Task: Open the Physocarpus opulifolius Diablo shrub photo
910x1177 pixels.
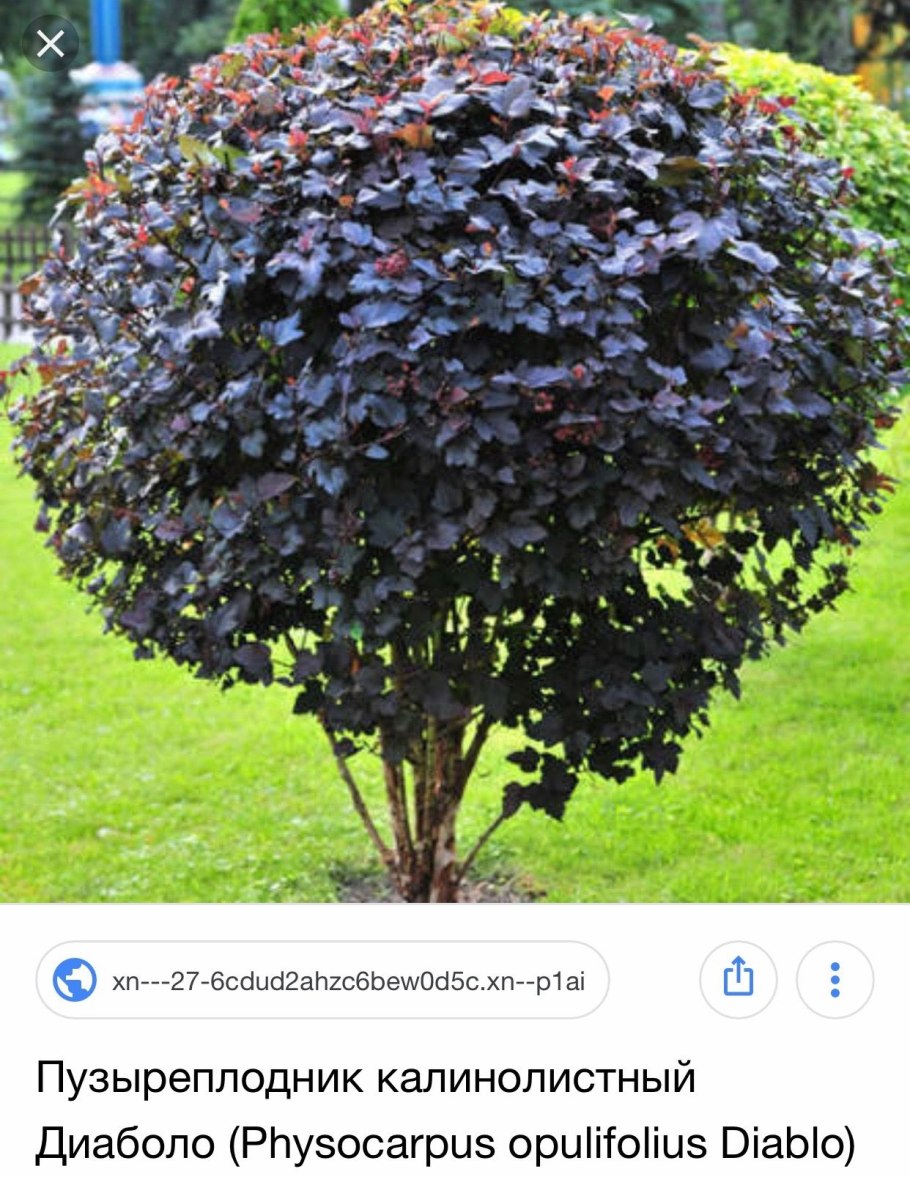Action: 455,450
